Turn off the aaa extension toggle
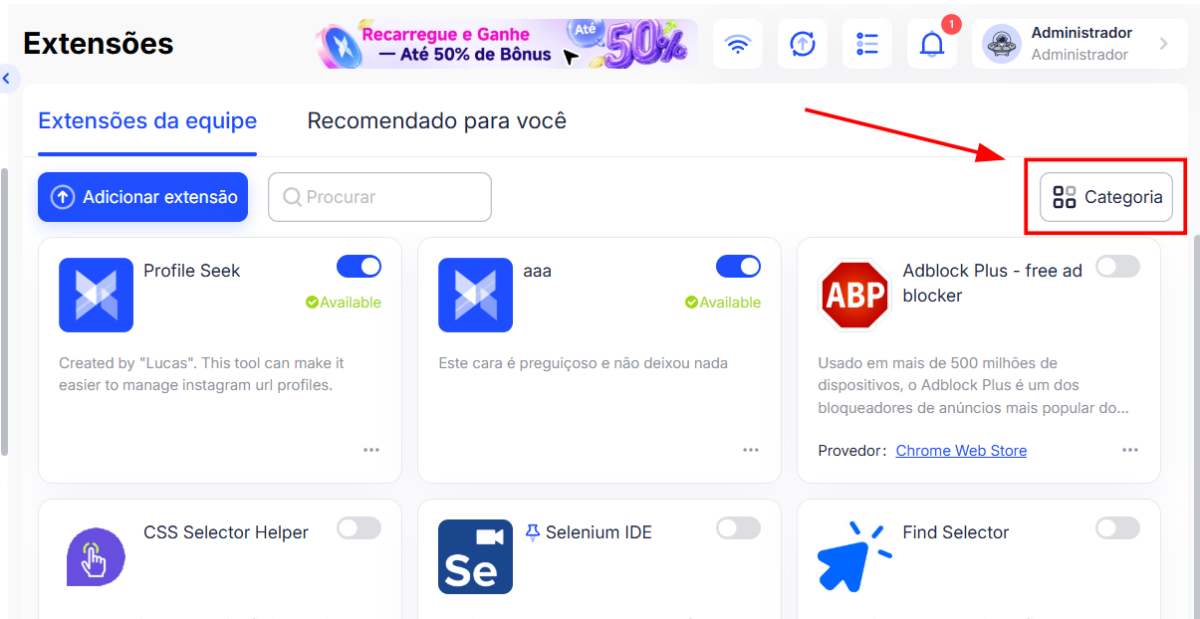The width and height of the screenshot is (1200, 619). (x=738, y=266)
